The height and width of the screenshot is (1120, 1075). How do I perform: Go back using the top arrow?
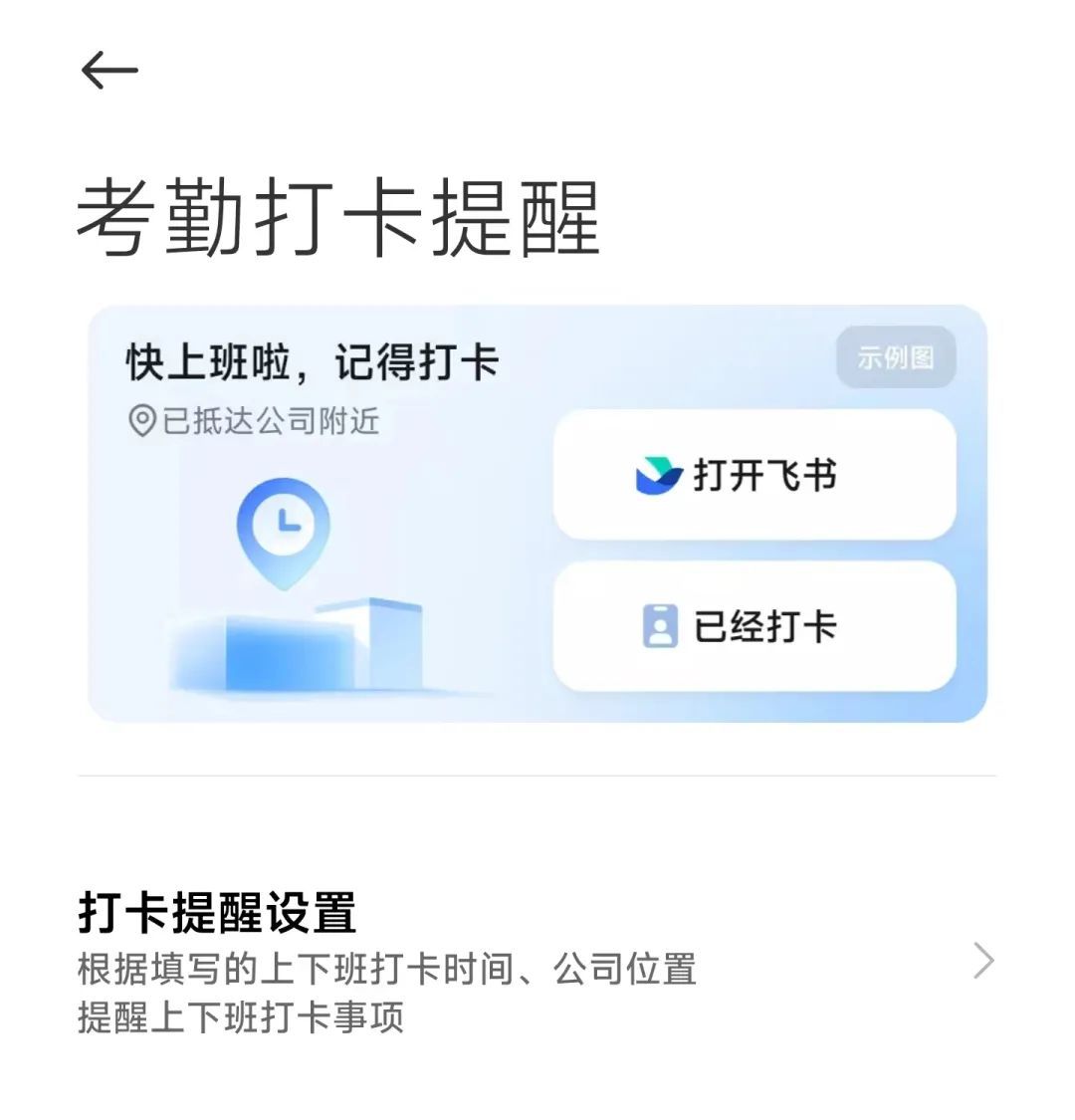point(108,71)
